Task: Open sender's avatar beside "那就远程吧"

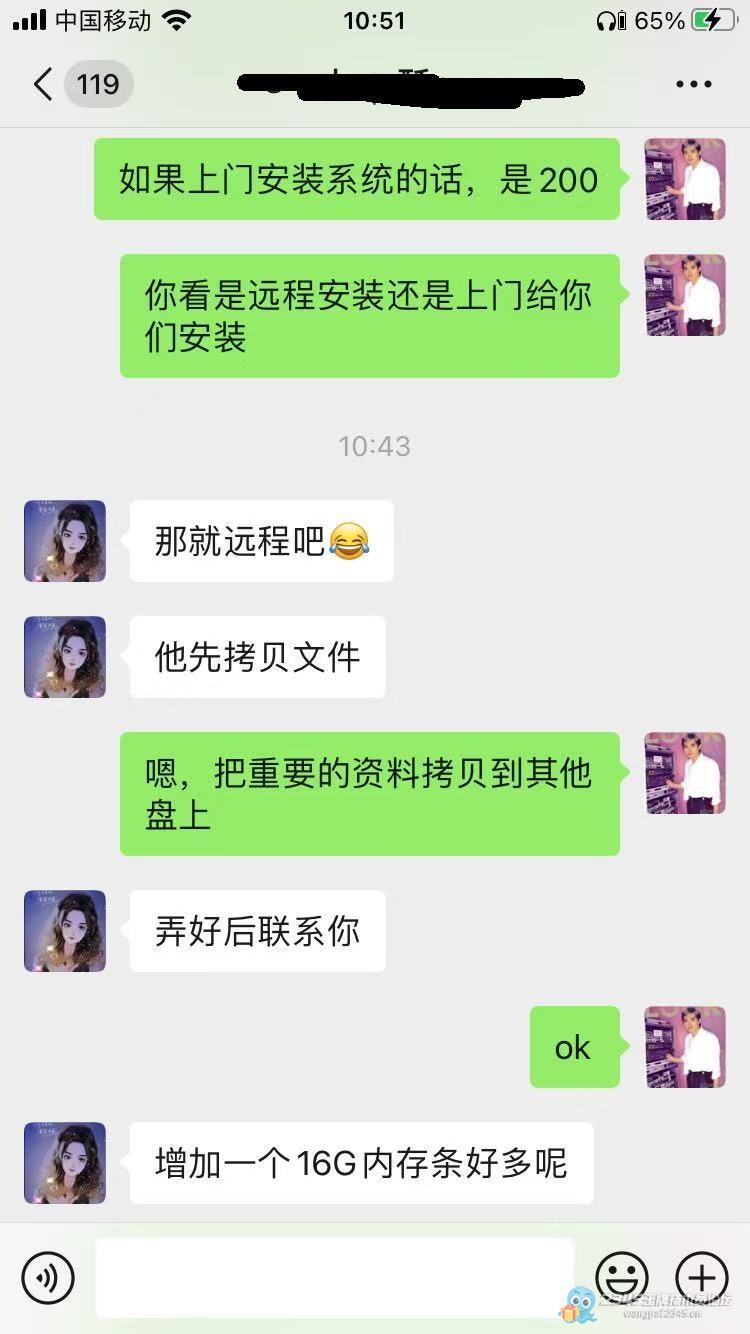Action: pyautogui.click(x=65, y=541)
